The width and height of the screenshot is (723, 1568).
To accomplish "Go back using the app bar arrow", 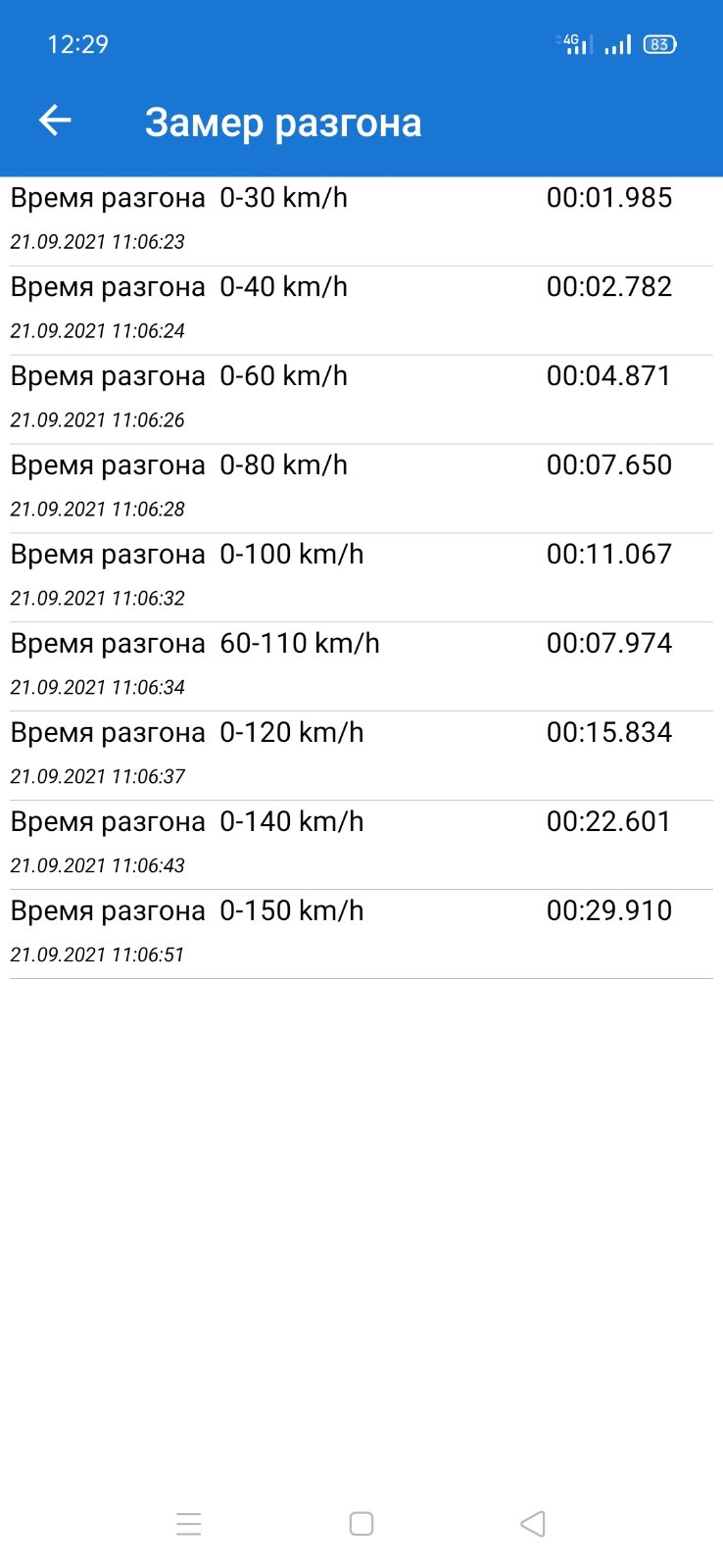I will tap(55, 121).
